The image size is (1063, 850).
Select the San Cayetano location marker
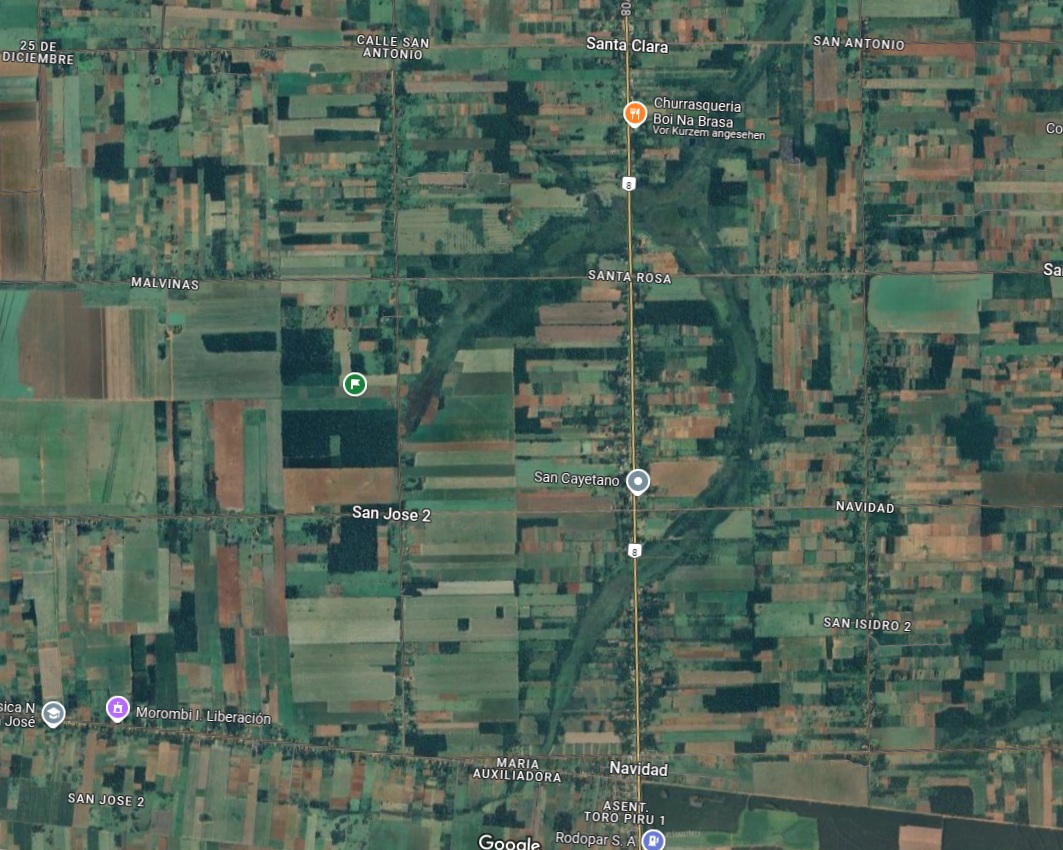pos(637,481)
